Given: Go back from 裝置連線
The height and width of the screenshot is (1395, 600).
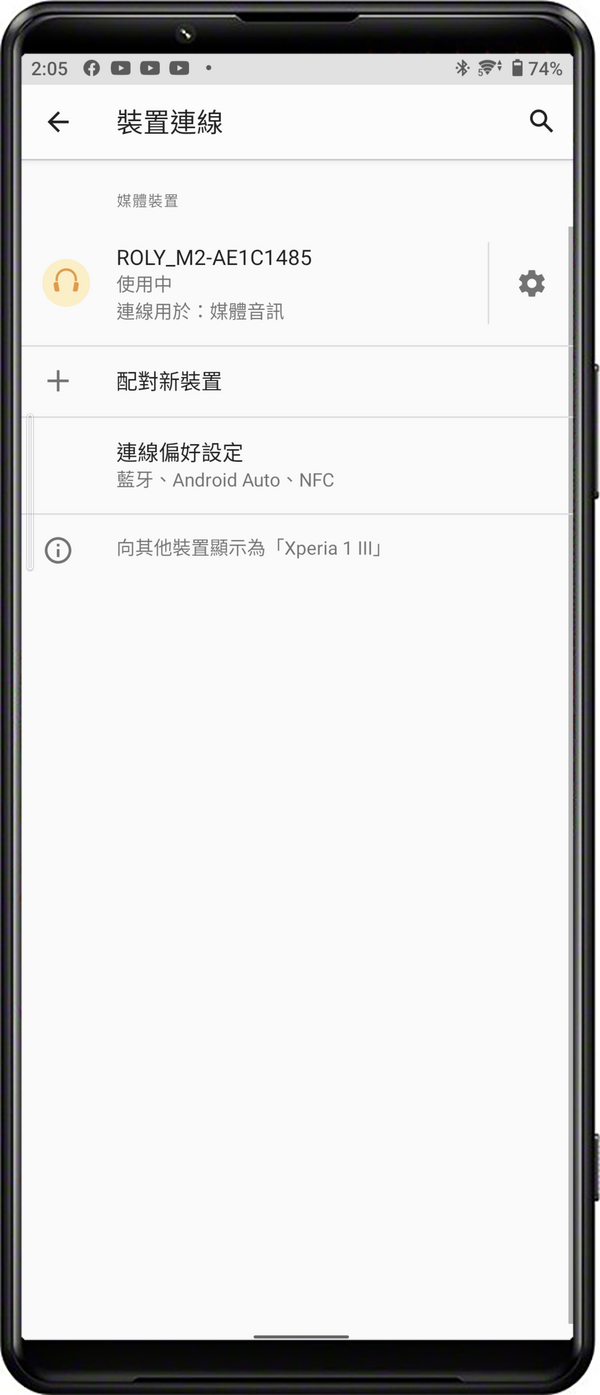Looking at the screenshot, I should (x=58, y=122).
